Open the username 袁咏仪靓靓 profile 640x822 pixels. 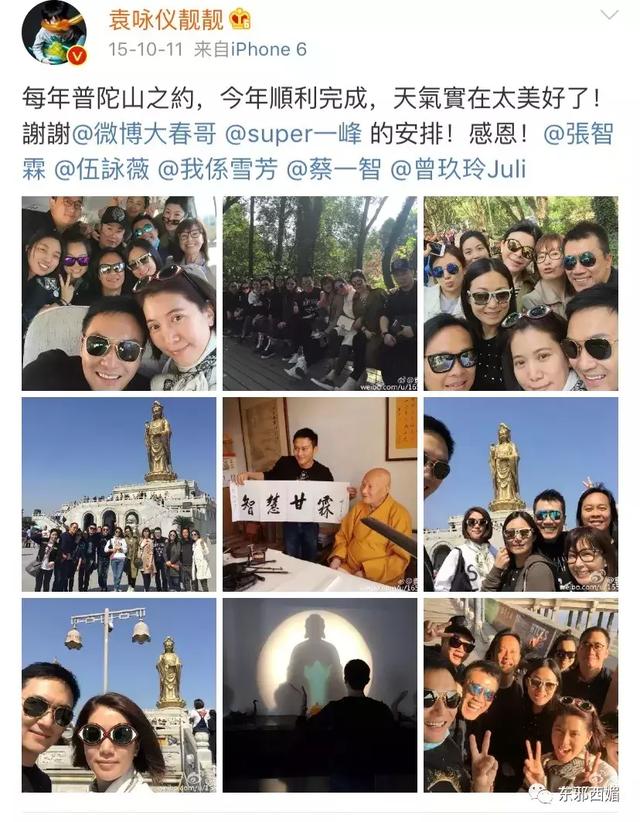click(165, 18)
